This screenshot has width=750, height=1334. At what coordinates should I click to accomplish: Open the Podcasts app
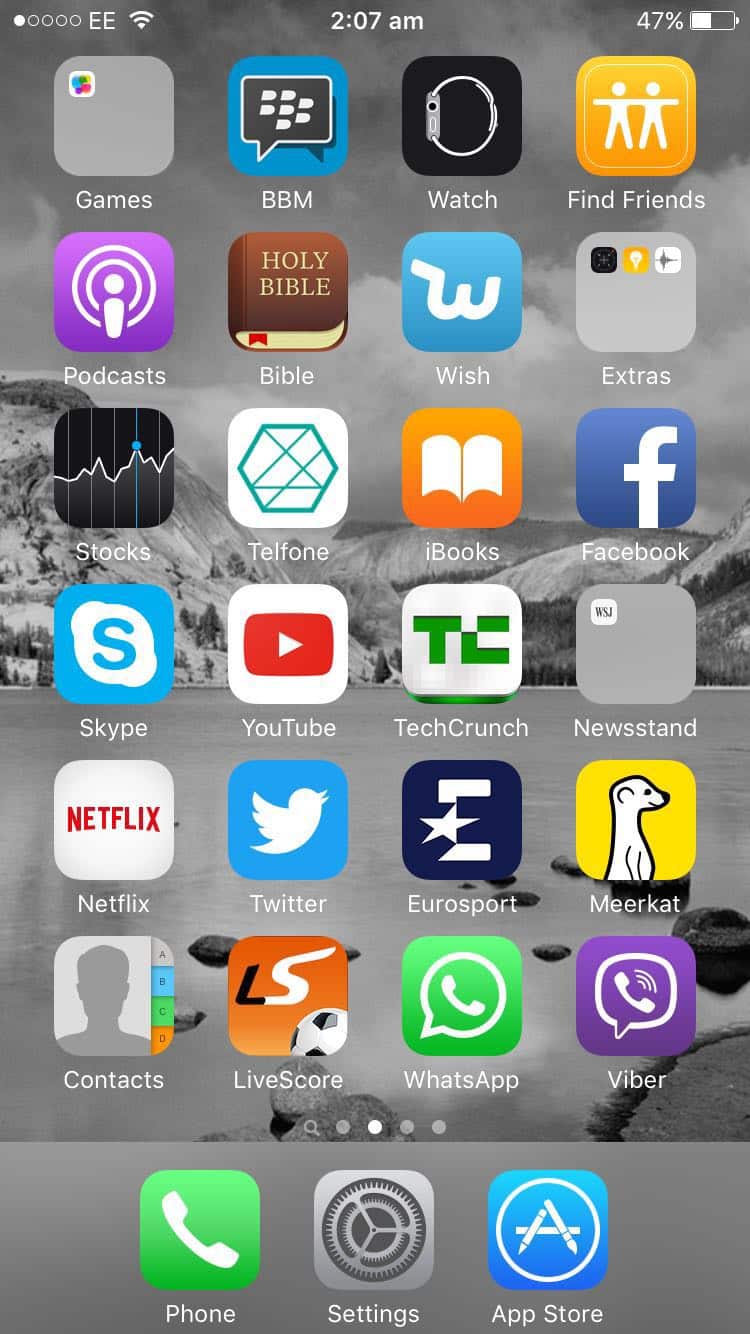point(114,292)
